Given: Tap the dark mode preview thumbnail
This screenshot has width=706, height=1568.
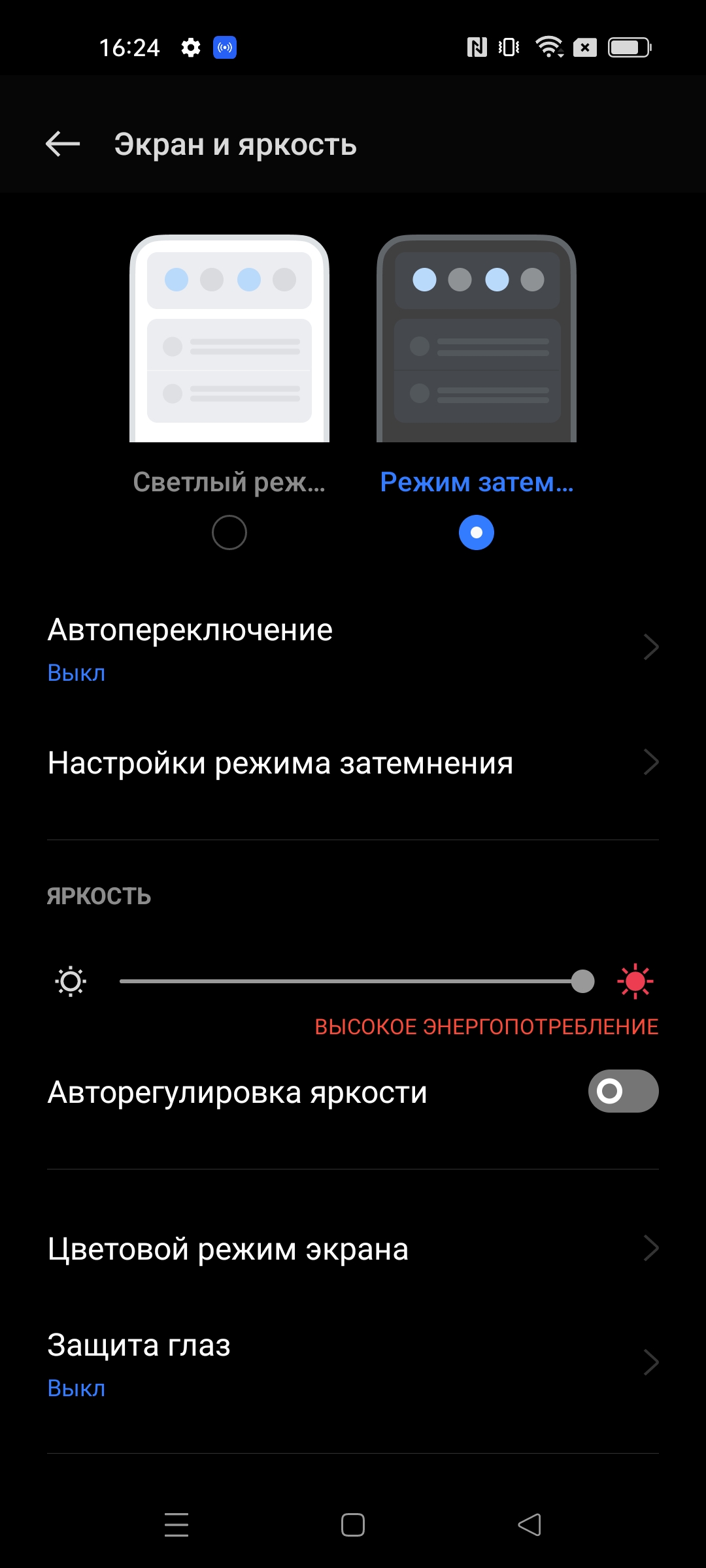Looking at the screenshot, I should click(476, 338).
